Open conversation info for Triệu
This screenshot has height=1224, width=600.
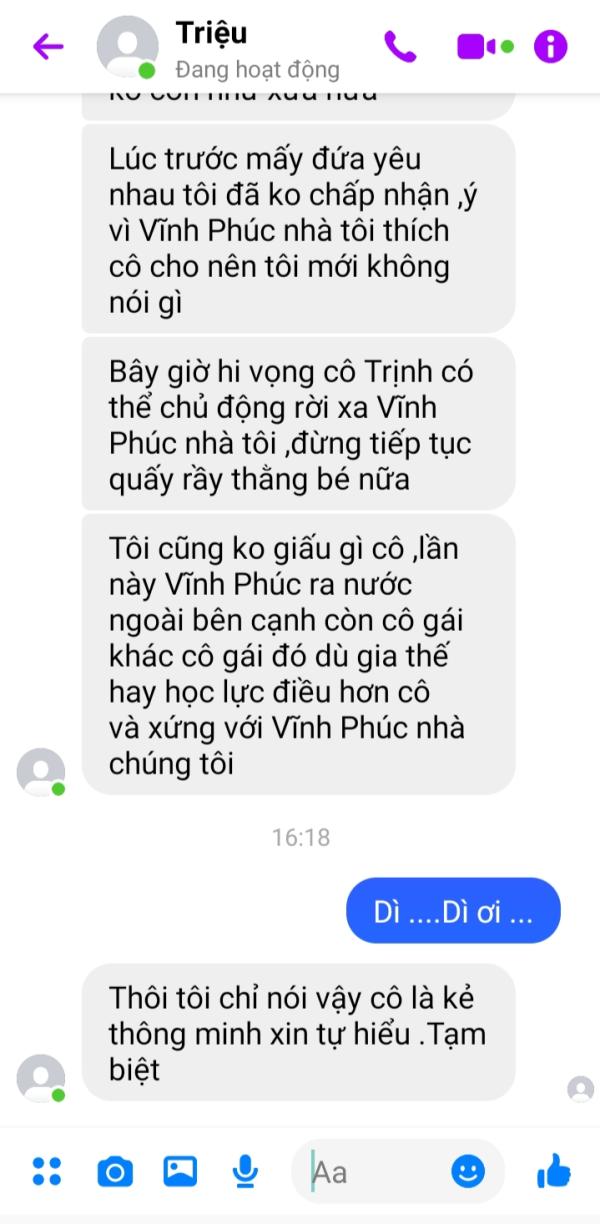[x=550, y=46]
